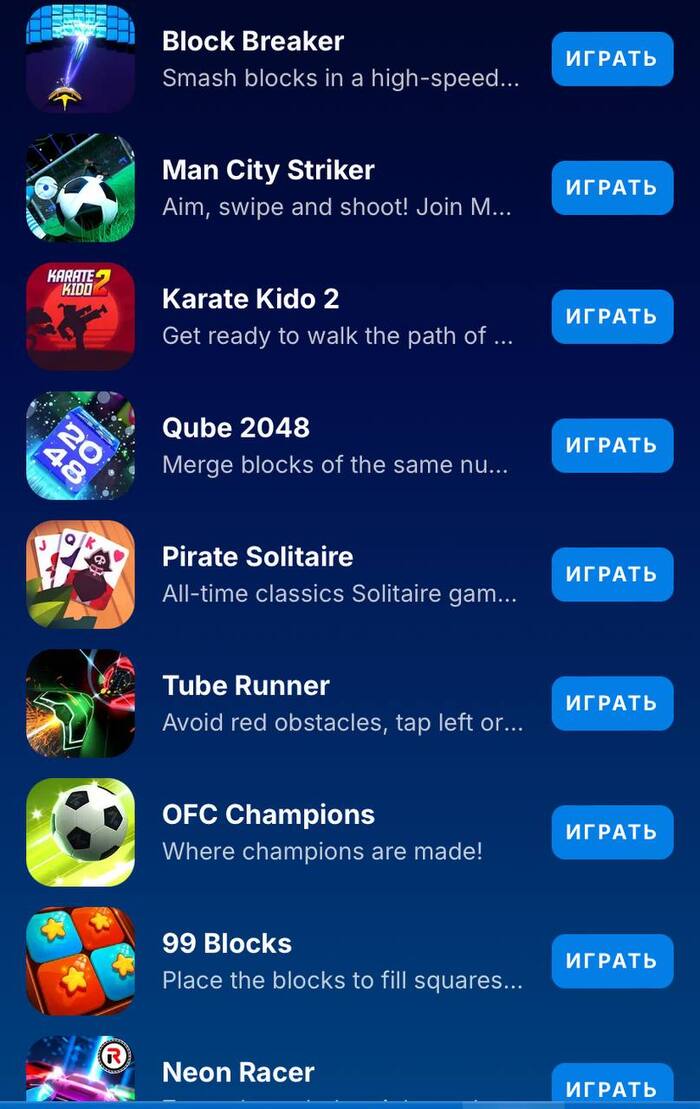Viewport: 700px width, 1109px height.
Task: Tap ИГРАТЬ next to Block Breaker
Action: (612, 58)
